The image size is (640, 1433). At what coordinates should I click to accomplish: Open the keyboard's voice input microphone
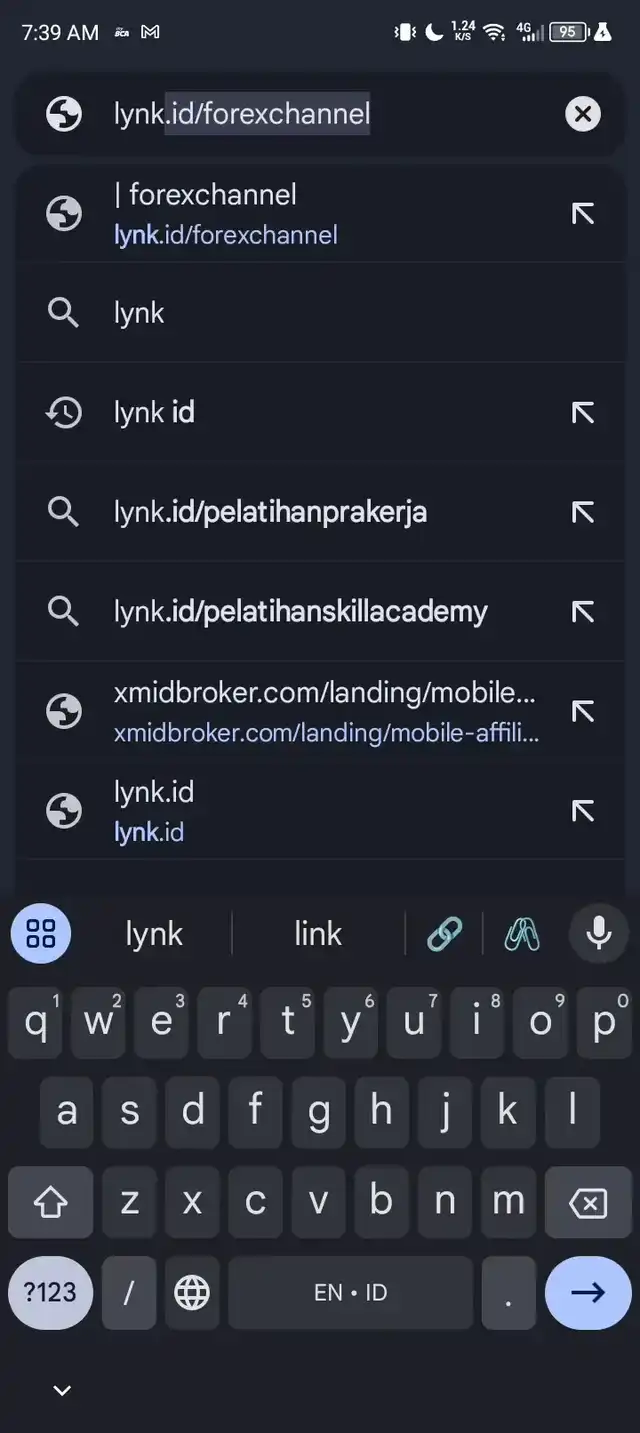tap(598, 934)
